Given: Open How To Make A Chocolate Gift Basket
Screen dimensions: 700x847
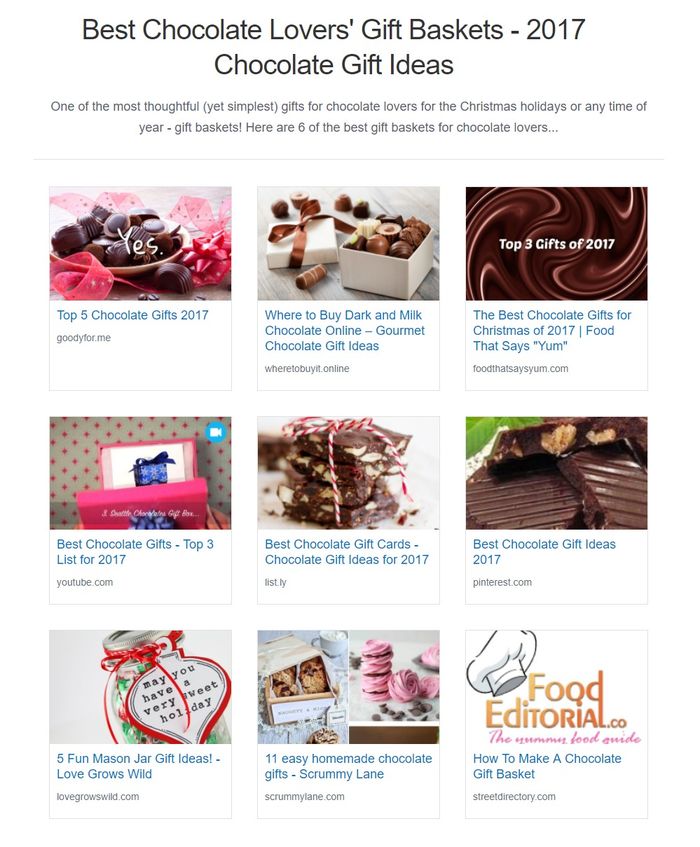Looking at the screenshot, I should pos(547,766).
